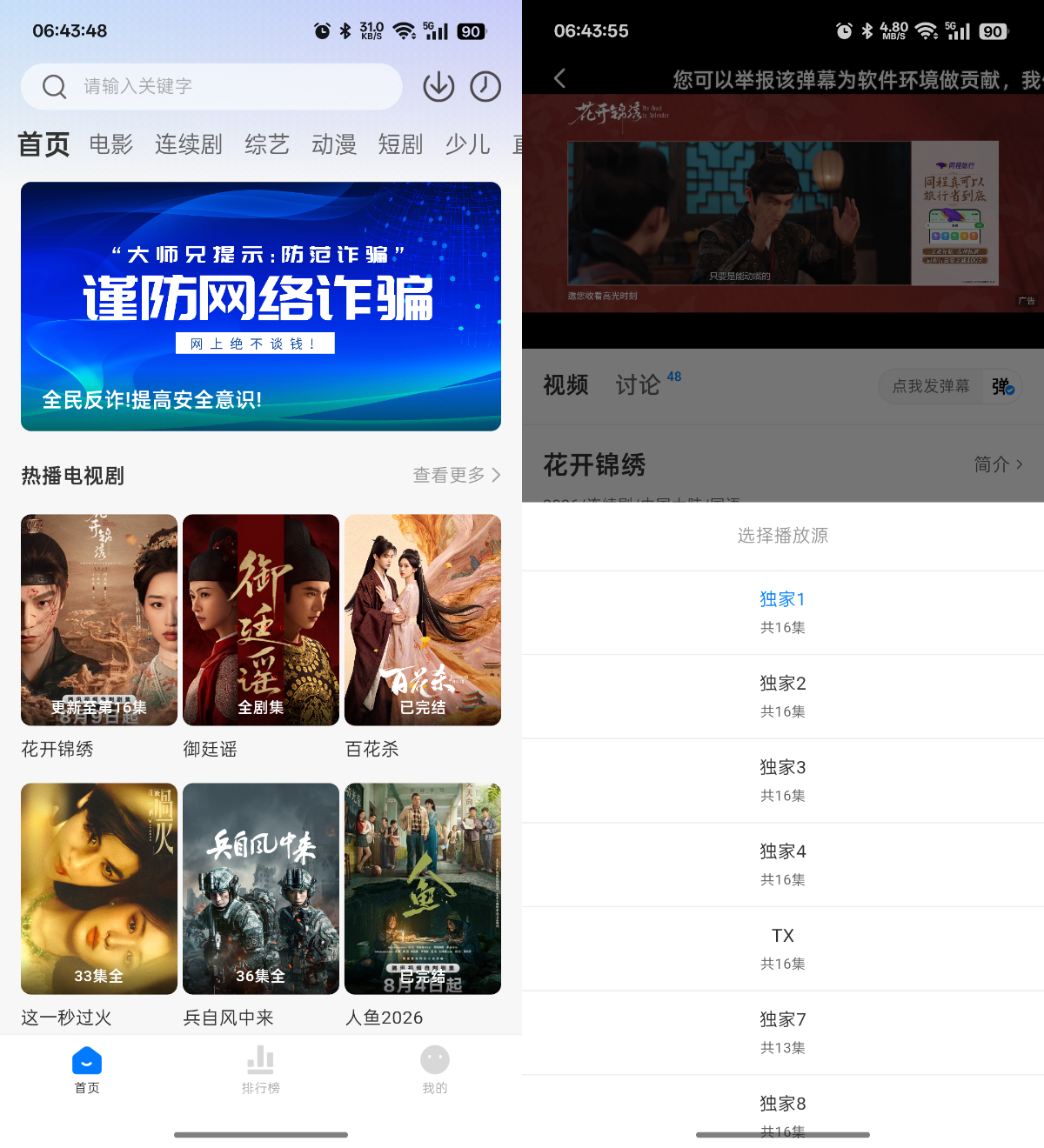Go back from the video player

tap(560, 79)
